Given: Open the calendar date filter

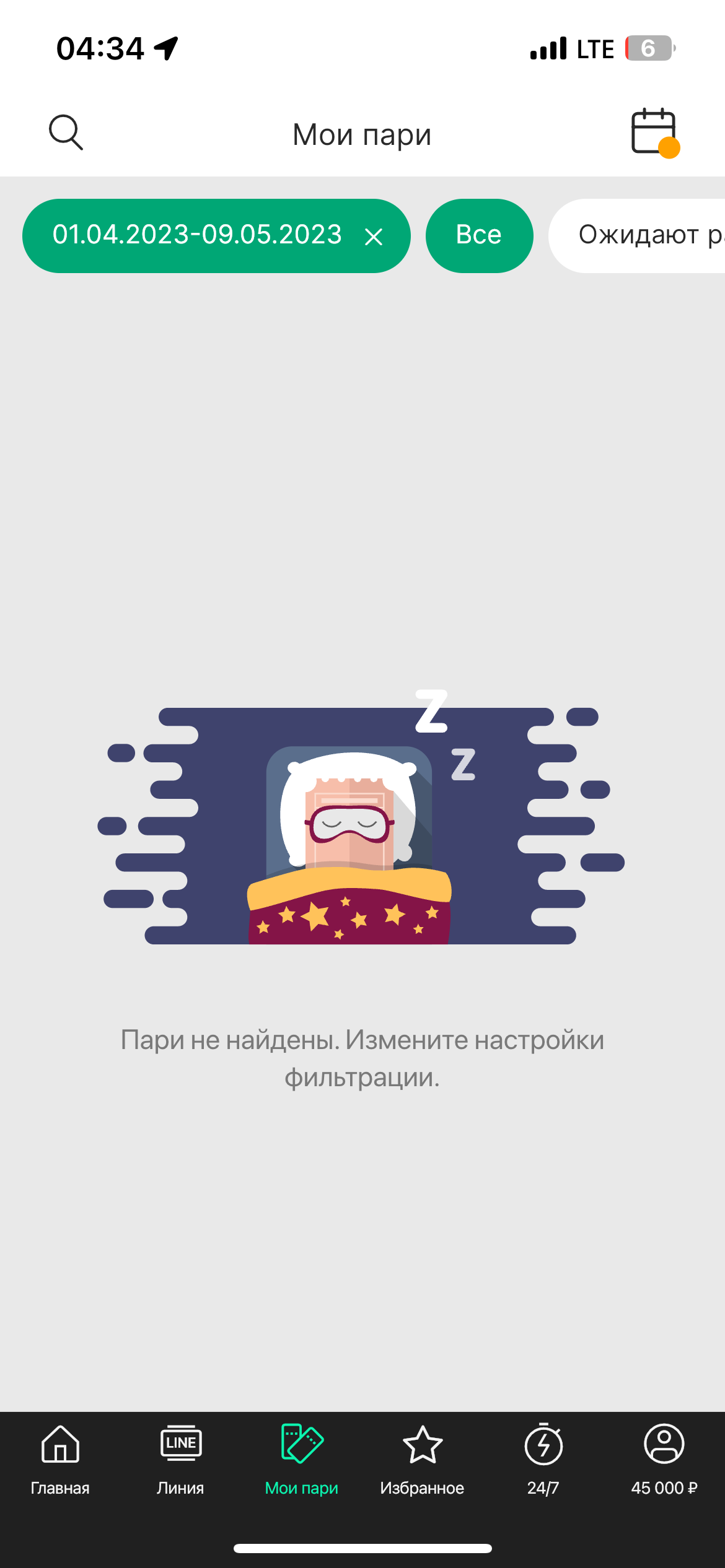Looking at the screenshot, I should click(x=654, y=132).
